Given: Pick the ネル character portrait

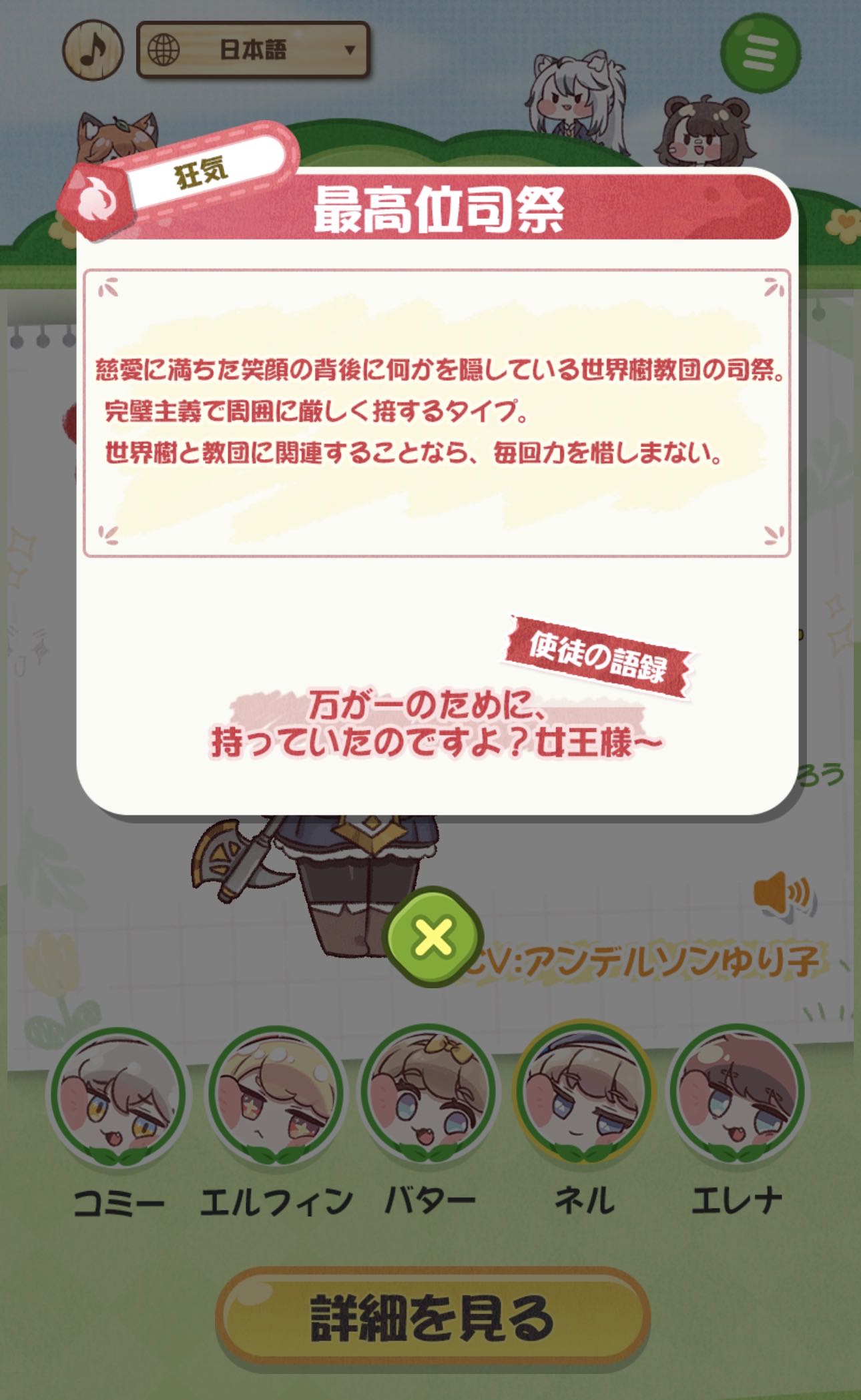Looking at the screenshot, I should point(583,1097).
